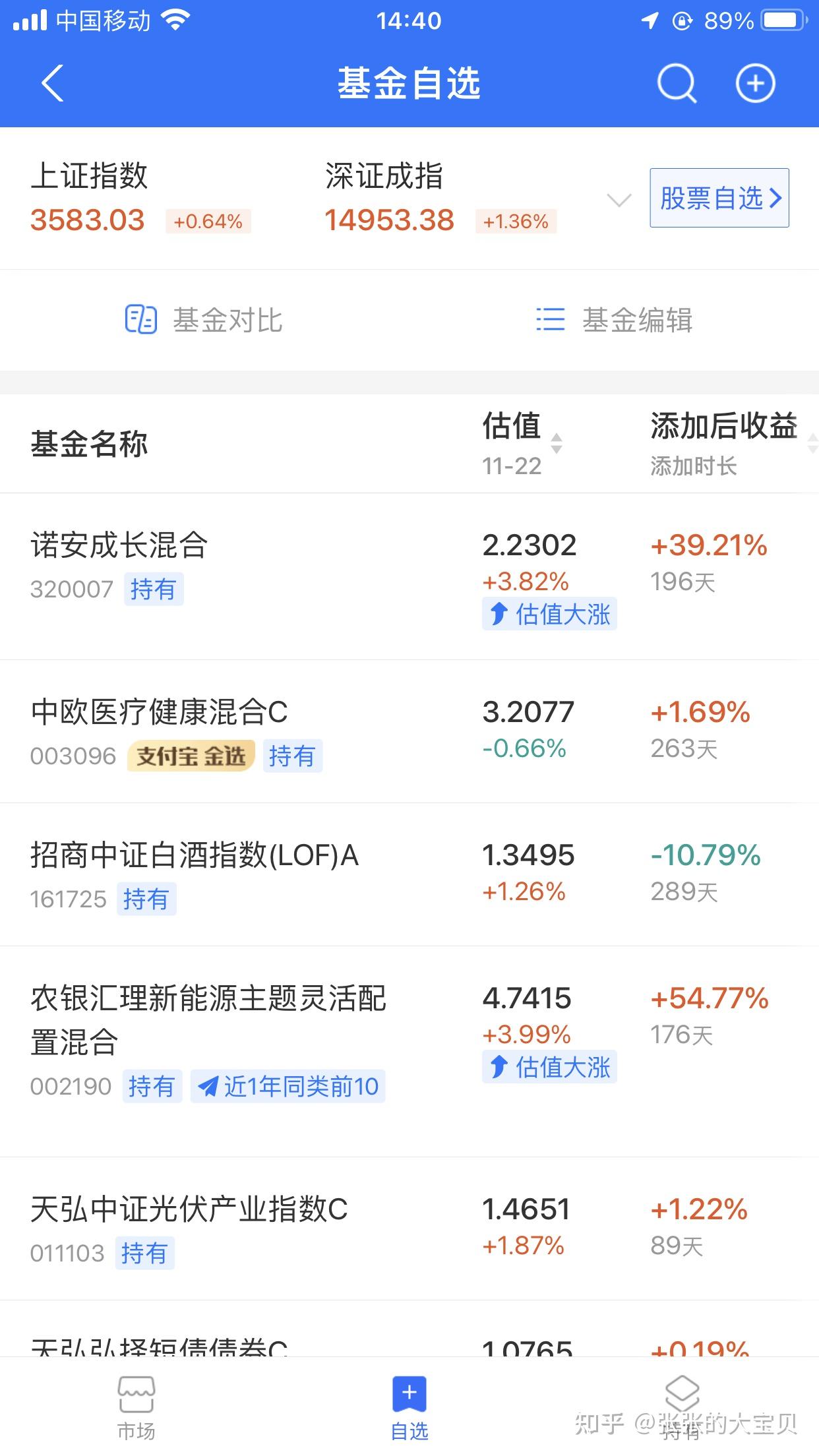Open 诺安成长混合 fund details

[409, 576]
